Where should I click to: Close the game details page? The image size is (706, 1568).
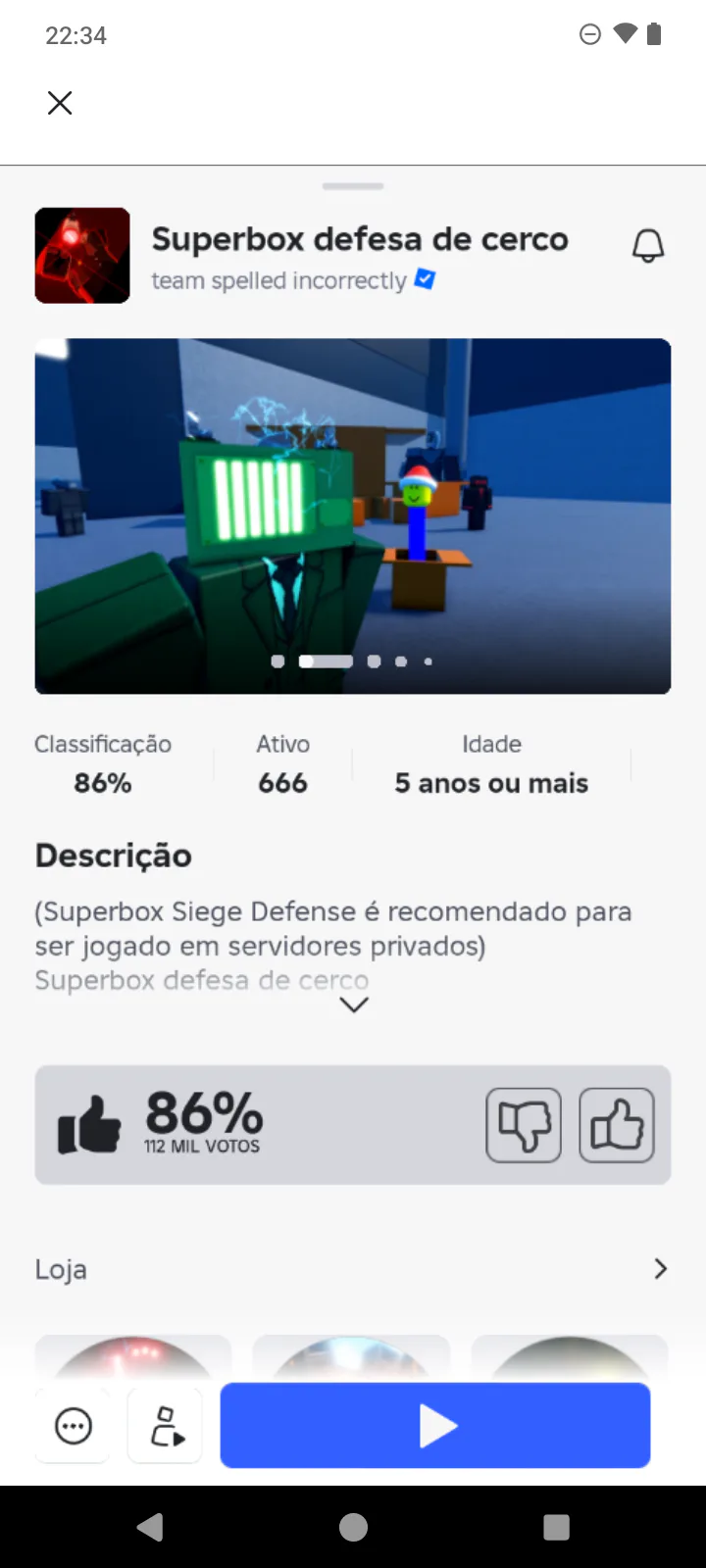(x=60, y=103)
